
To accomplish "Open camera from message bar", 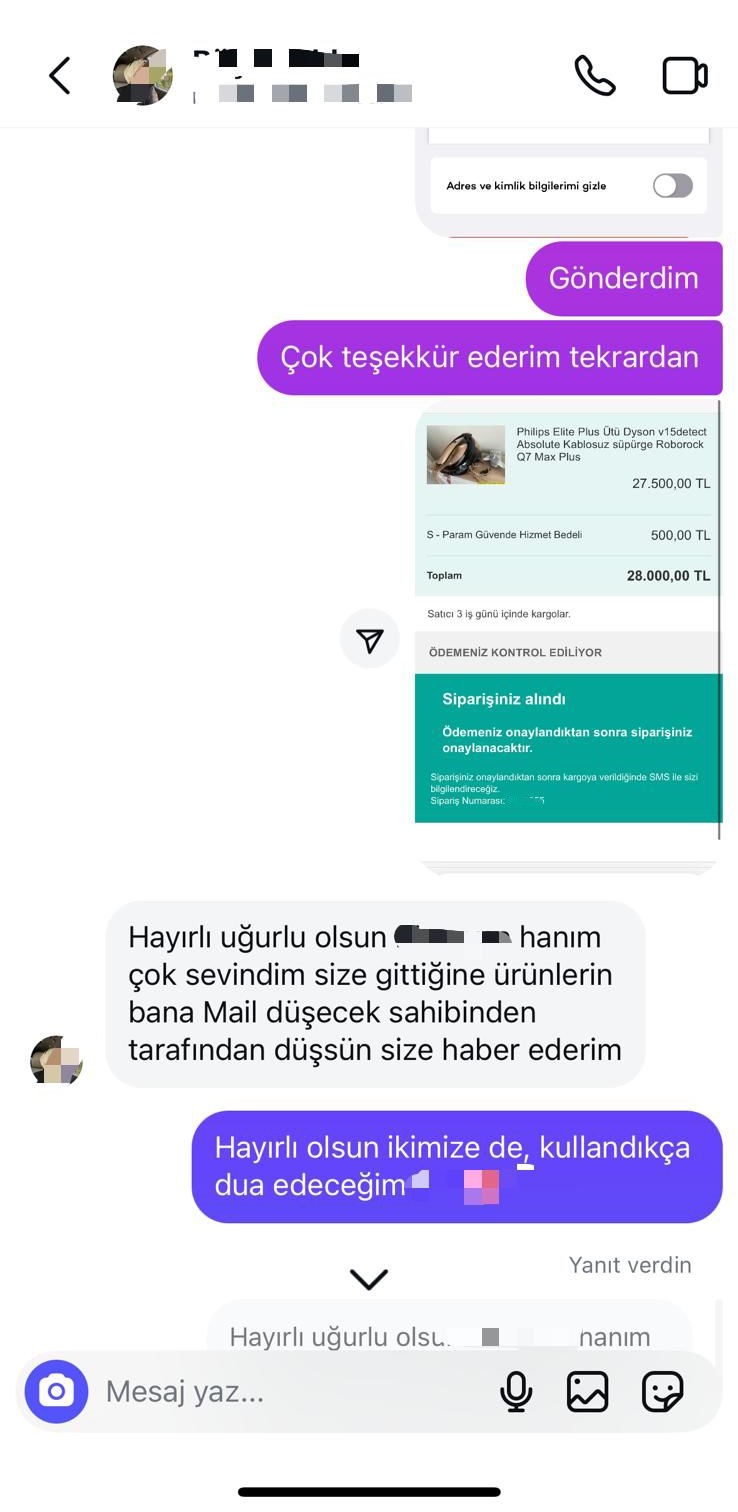I will pos(56,1391).
